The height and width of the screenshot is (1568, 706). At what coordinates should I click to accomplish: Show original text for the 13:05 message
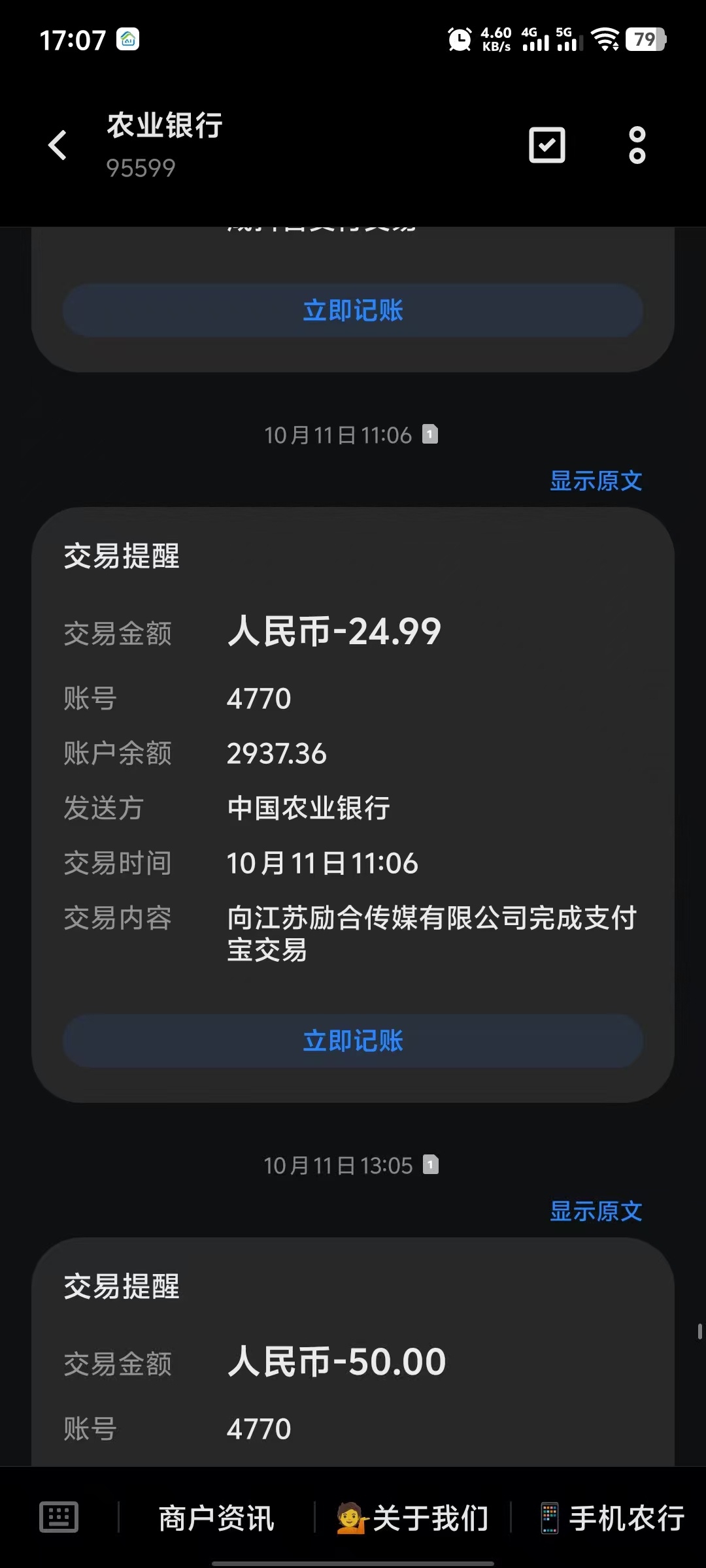click(x=596, y=1211)
